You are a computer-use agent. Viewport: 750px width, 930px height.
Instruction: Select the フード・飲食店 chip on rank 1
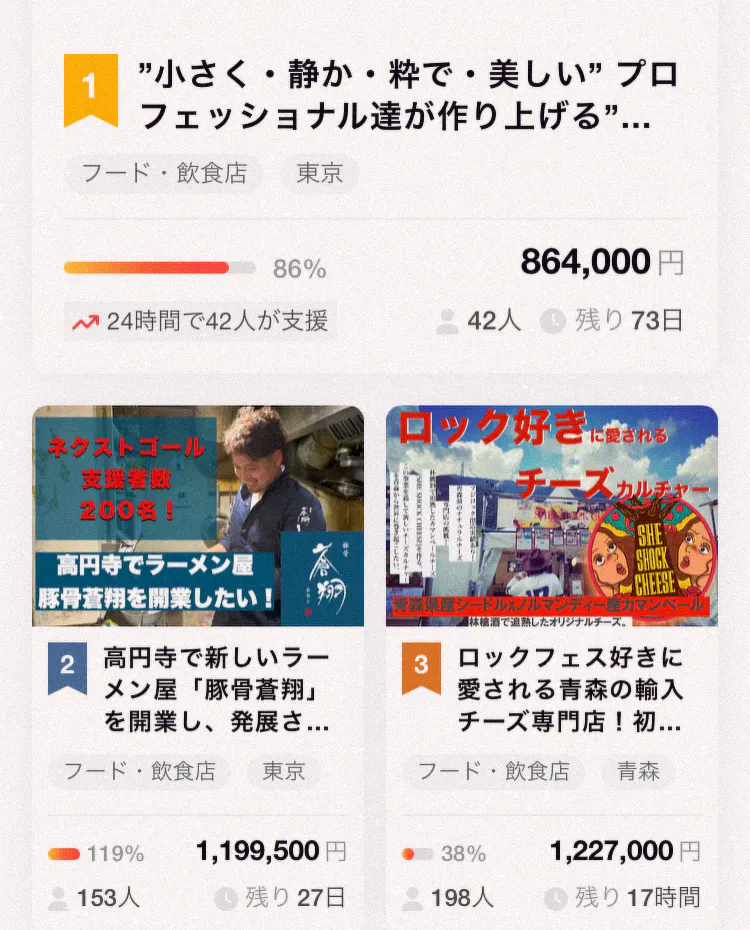(x=164, y=173)
